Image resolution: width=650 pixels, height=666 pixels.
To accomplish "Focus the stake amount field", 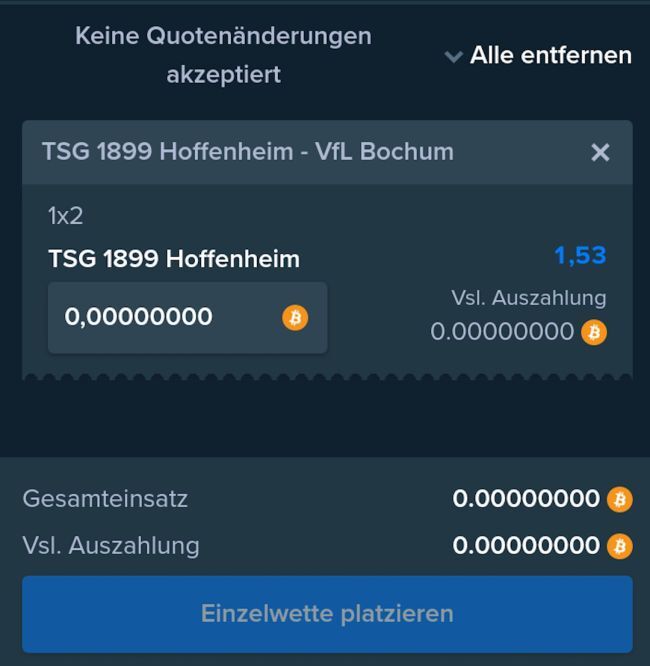I will pyautogui.click(x=170, y=317).
